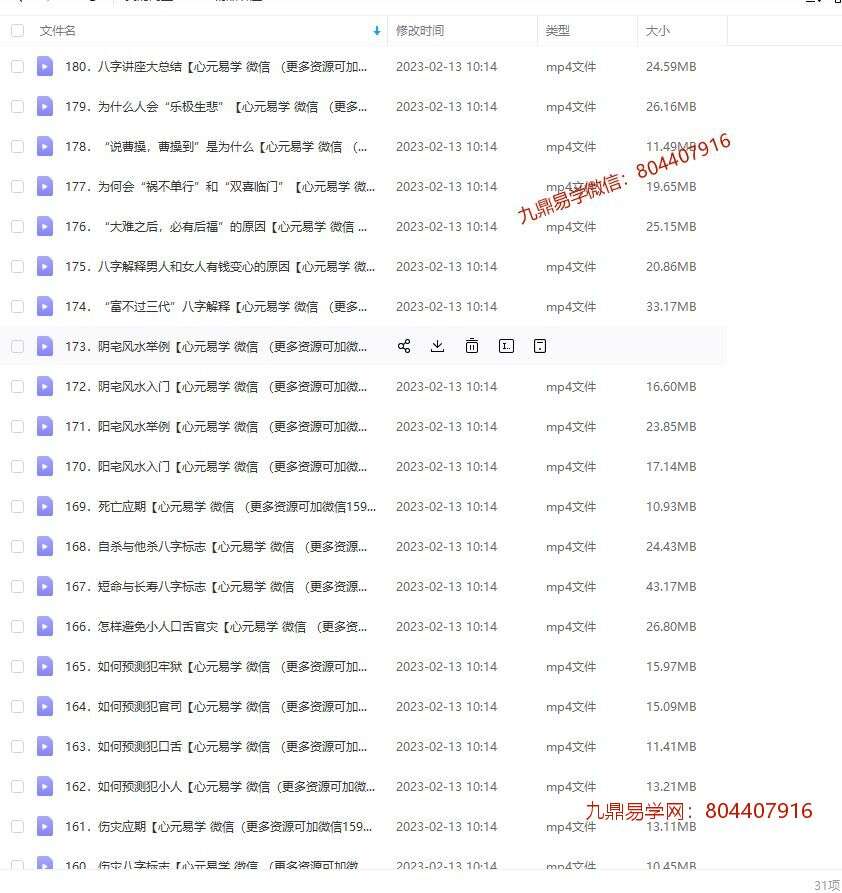Download file 173 阴宅风水举例

pos(437,346)
